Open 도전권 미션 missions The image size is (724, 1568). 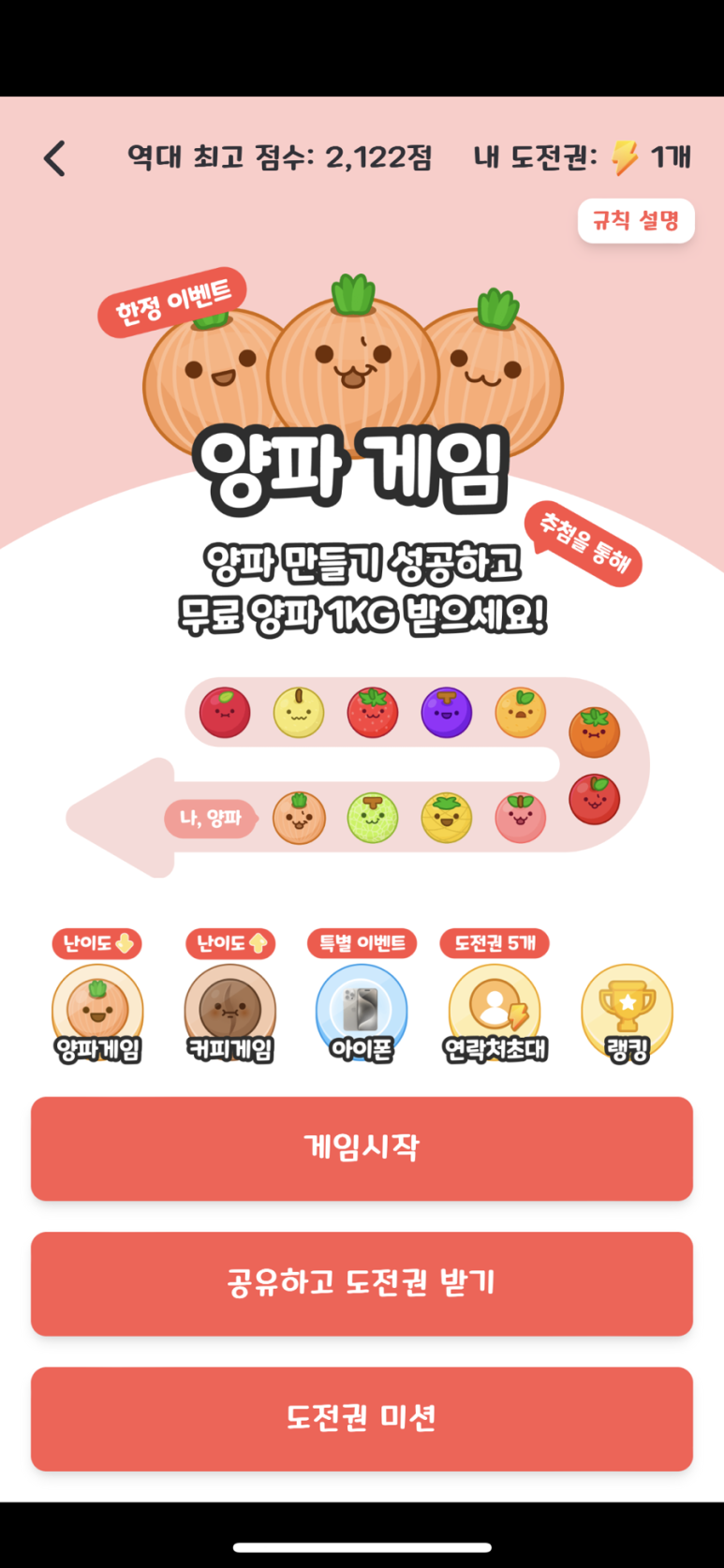click(362, 1418)
